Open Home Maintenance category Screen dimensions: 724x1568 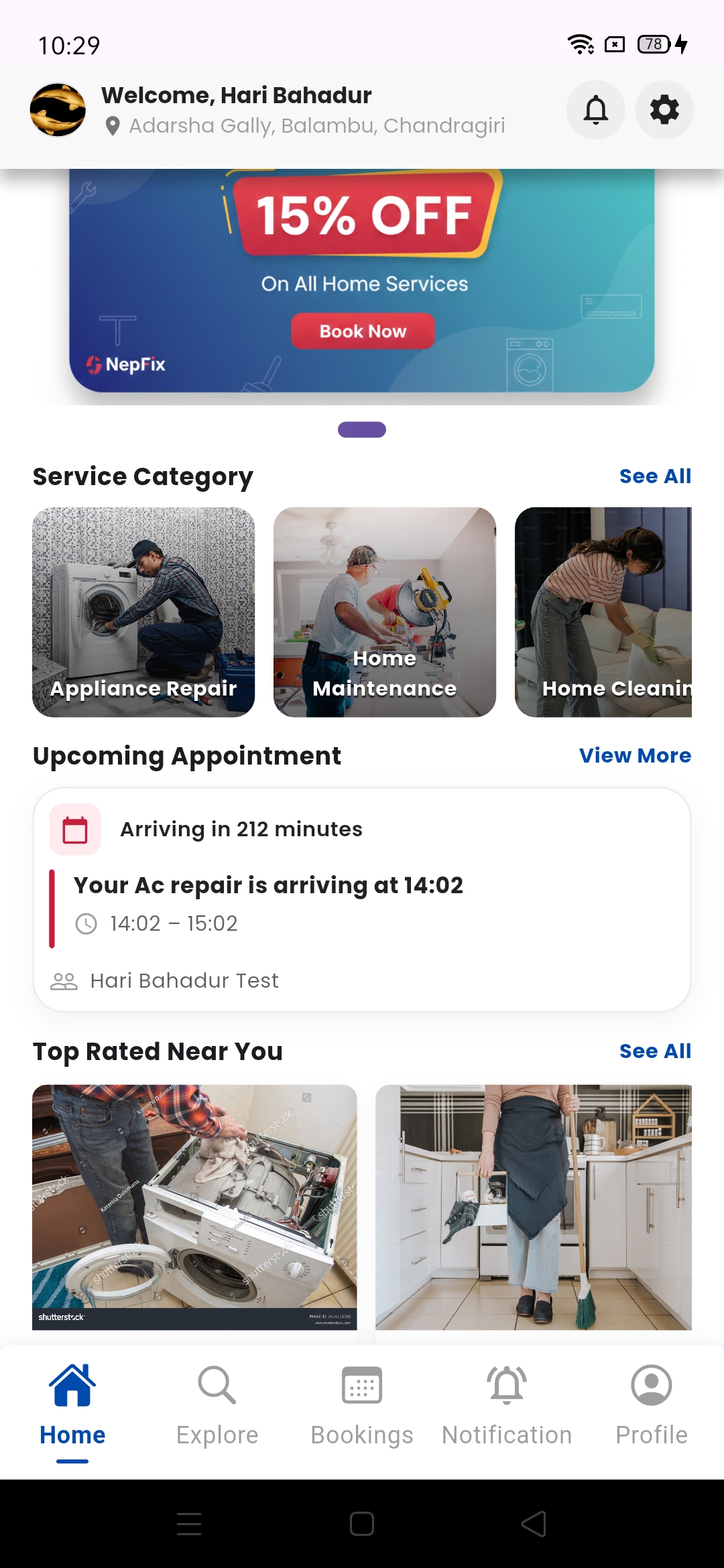click(385, 612)
